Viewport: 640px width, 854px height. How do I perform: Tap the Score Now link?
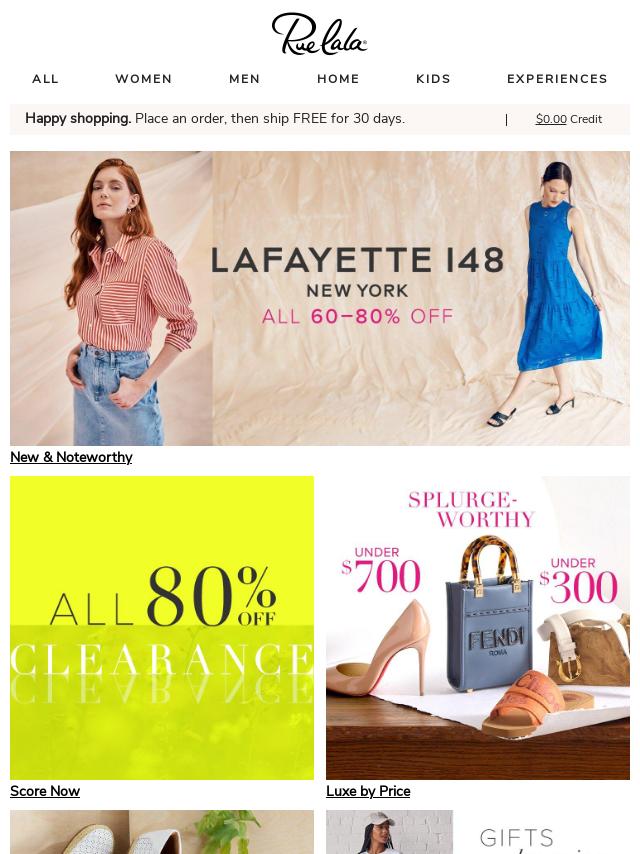(45, 791)
